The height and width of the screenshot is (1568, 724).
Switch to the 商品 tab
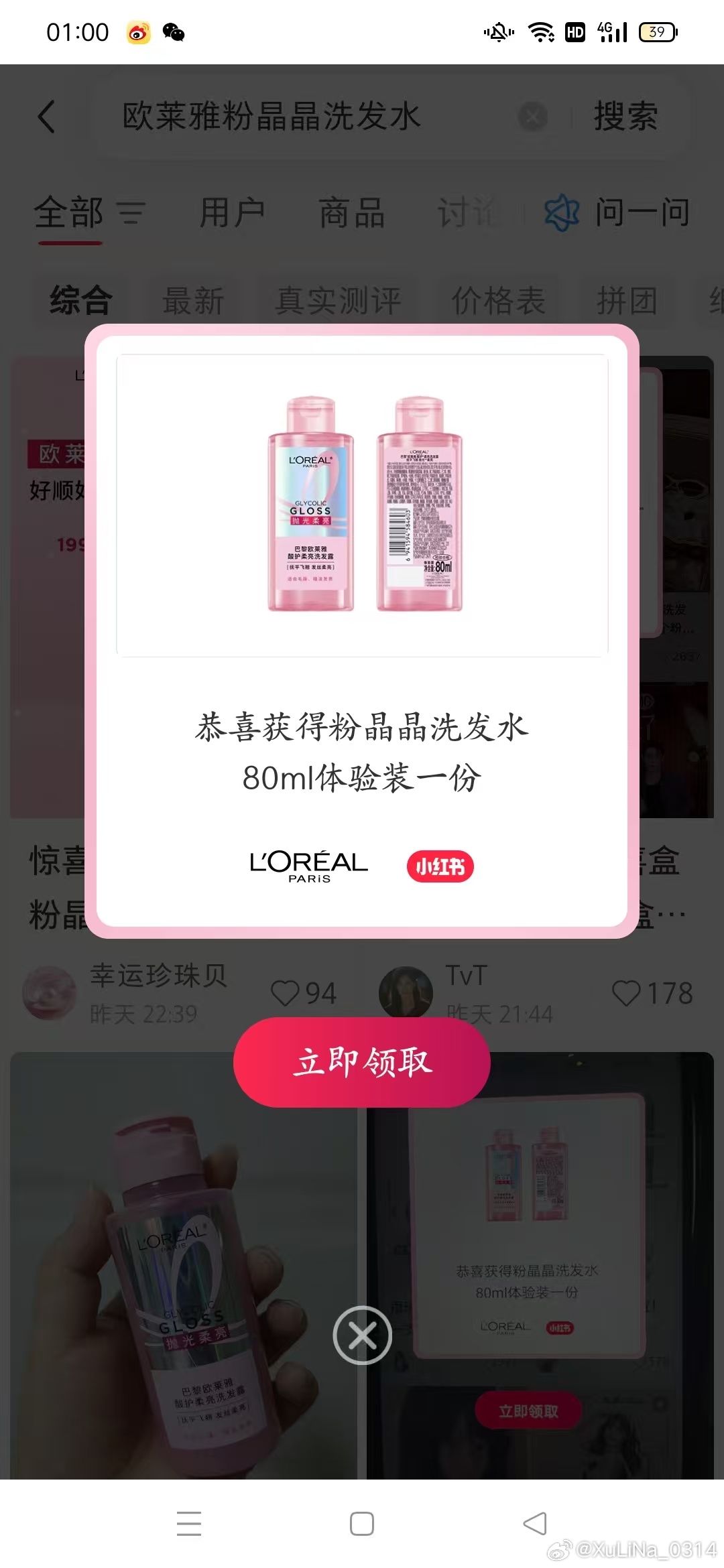tap(351, 213)
